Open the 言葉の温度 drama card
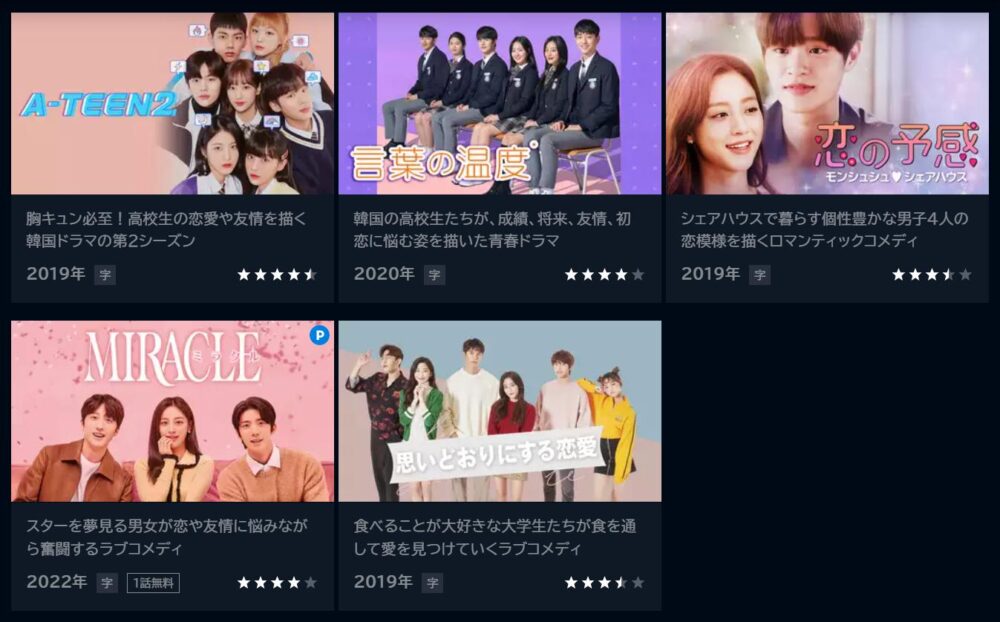The image size is (1000, 622). [x=499, y=104]
